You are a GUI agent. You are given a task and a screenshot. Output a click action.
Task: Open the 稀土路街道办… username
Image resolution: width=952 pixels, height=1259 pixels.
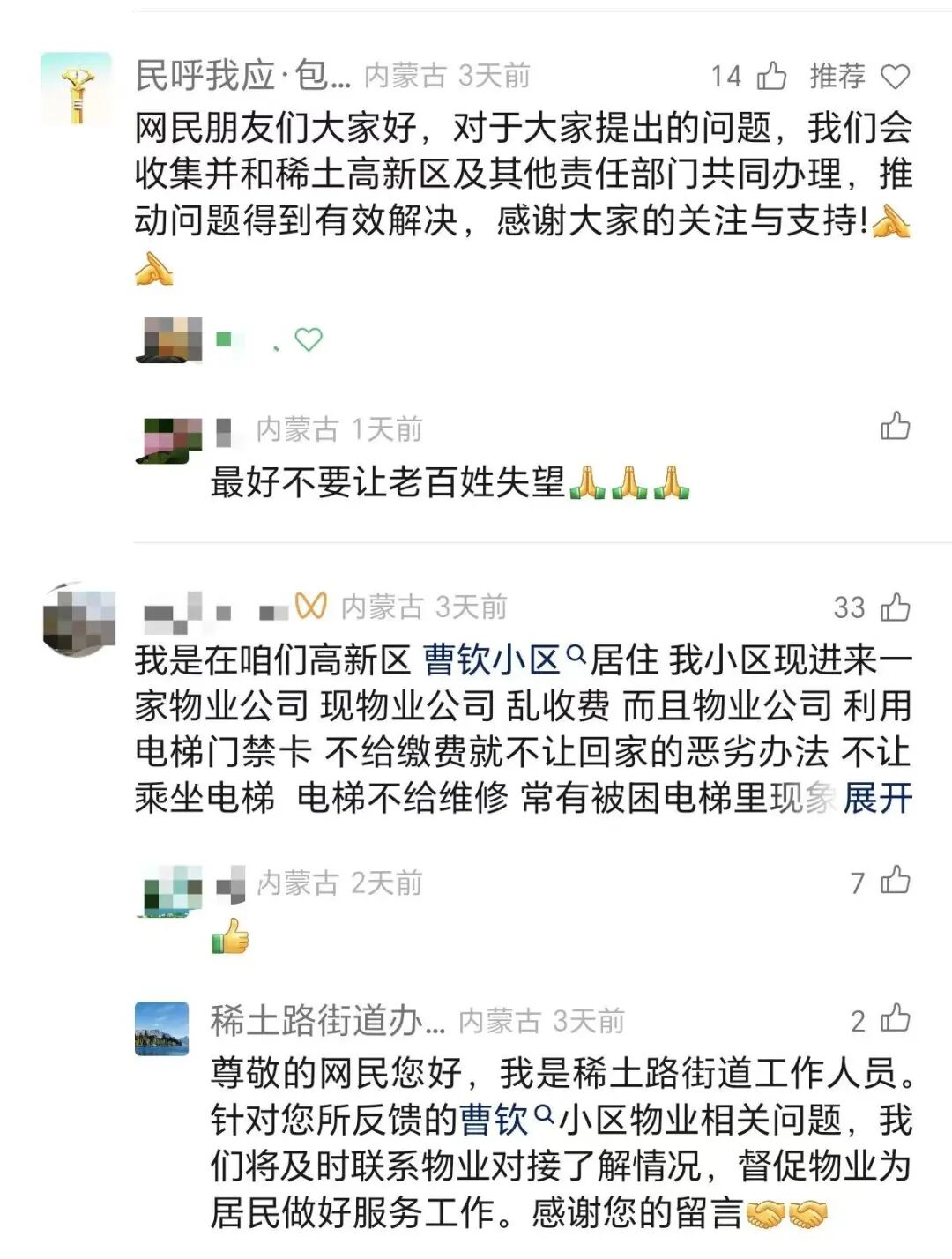(x=327, y=1021)
